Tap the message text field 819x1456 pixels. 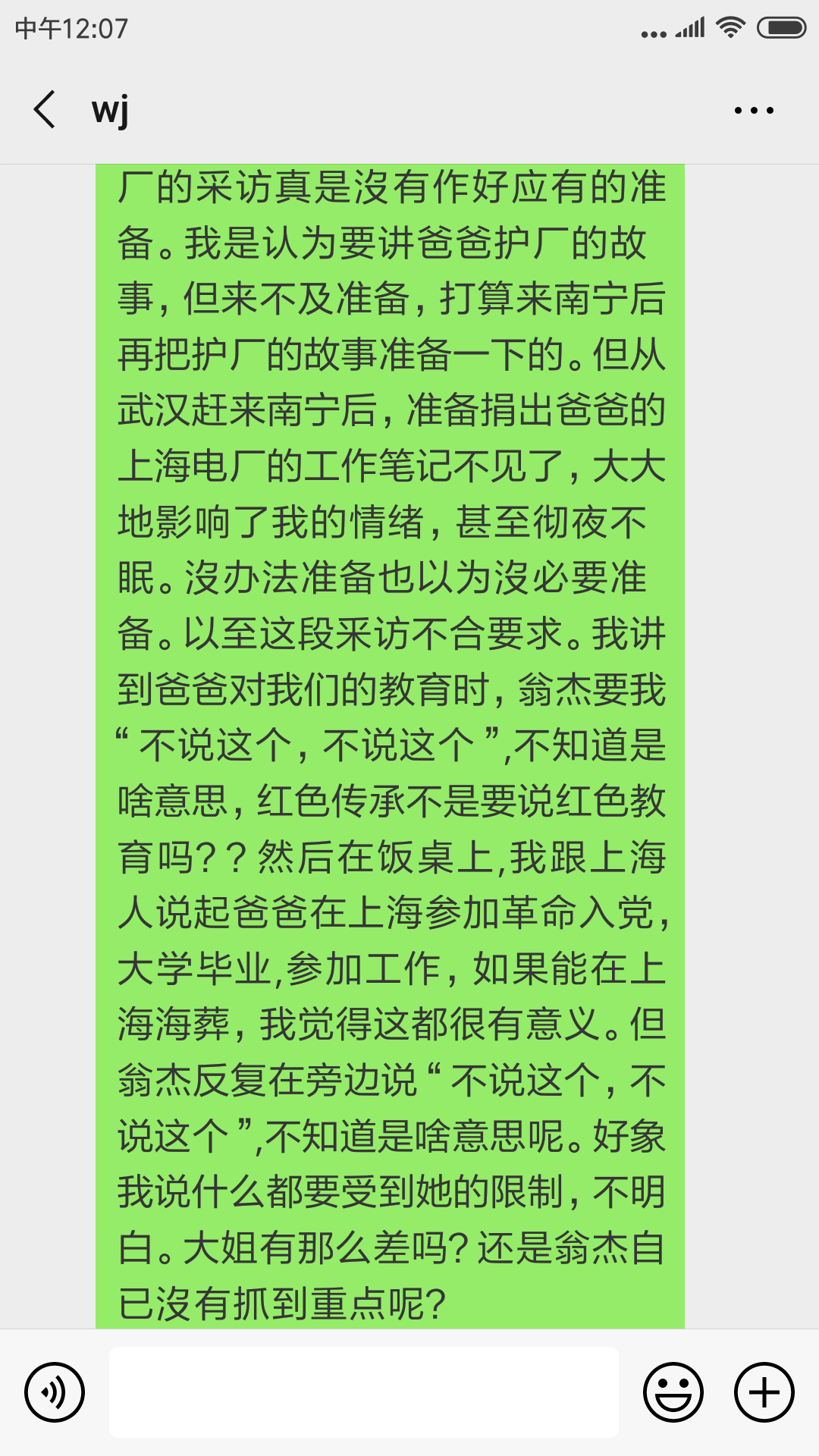tap(364, 1392)
